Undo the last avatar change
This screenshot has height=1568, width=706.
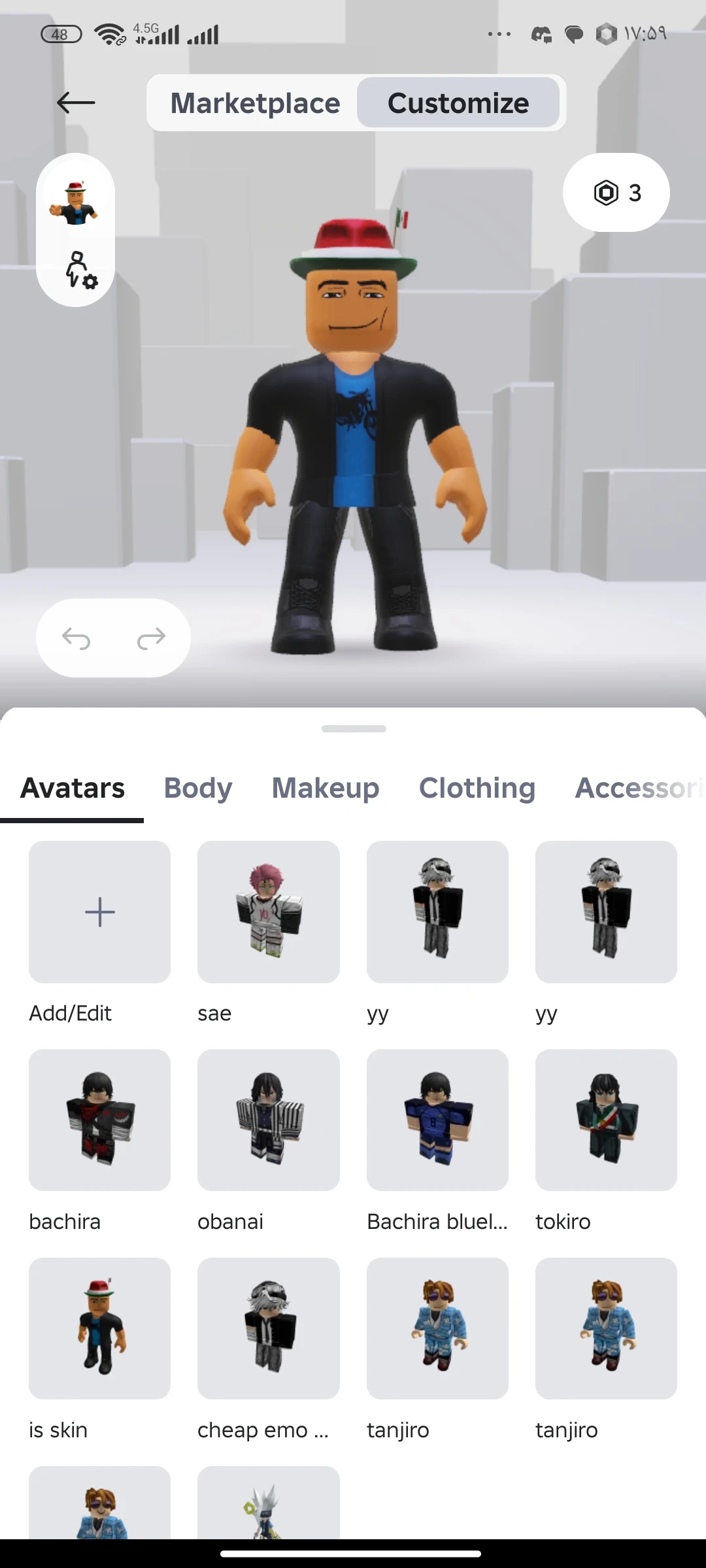76,638
